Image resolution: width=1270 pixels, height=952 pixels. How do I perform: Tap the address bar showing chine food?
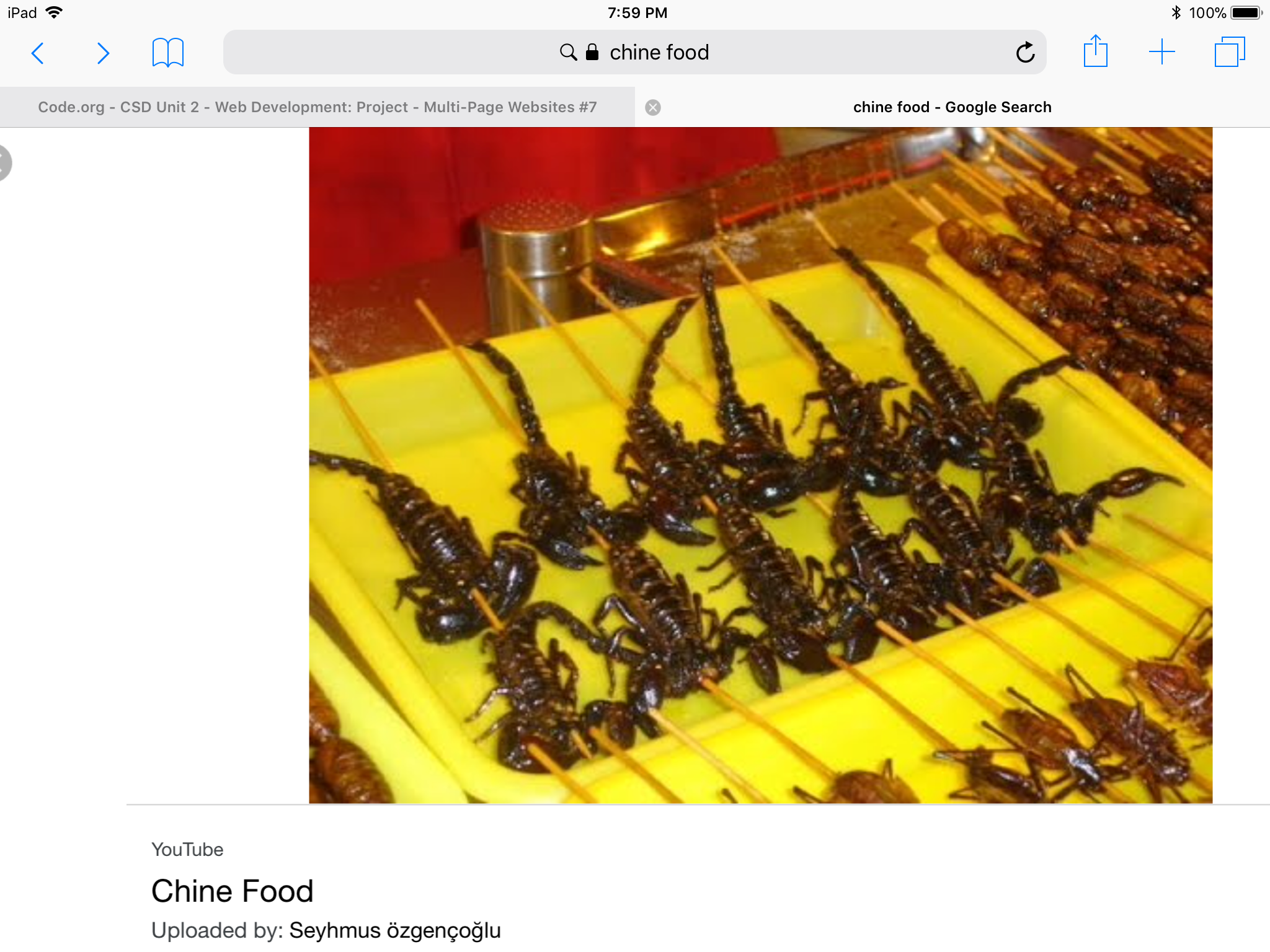point(634,53)
